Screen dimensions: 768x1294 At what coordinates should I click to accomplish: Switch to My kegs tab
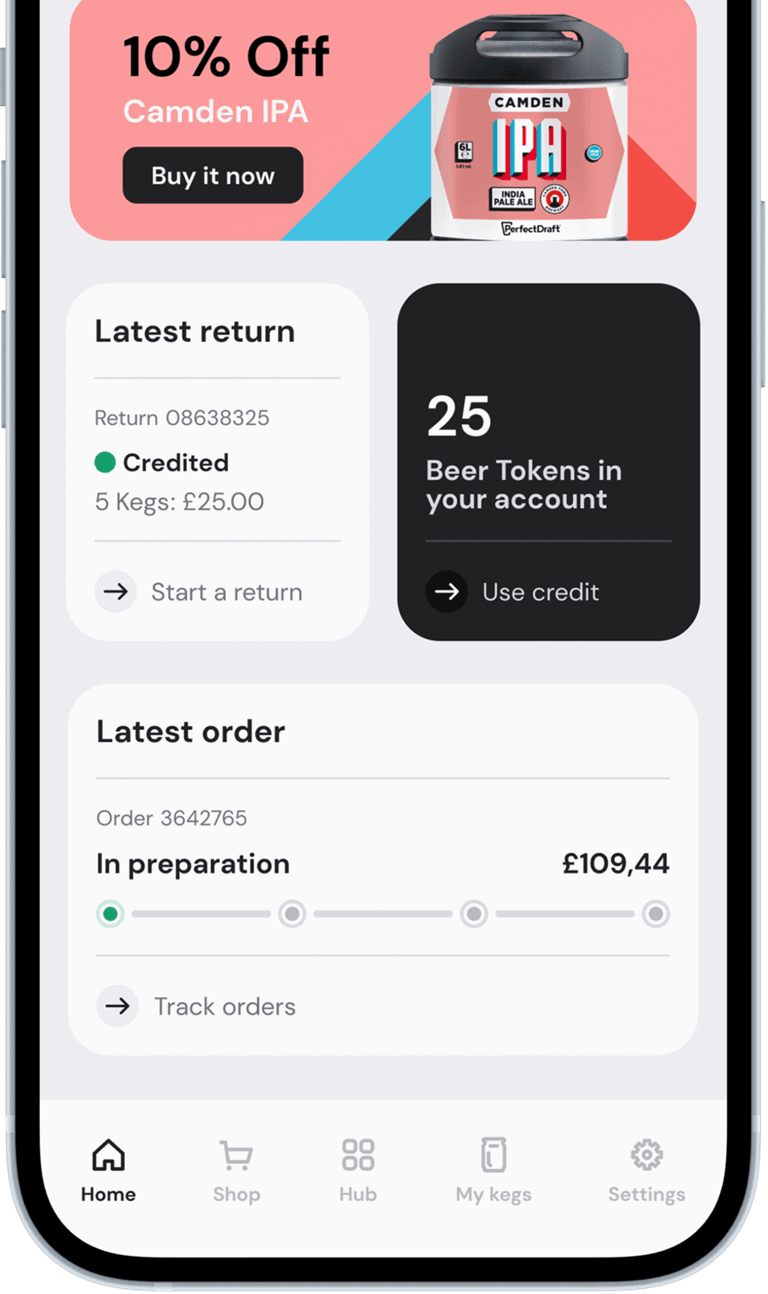[x=493, y=1170]
